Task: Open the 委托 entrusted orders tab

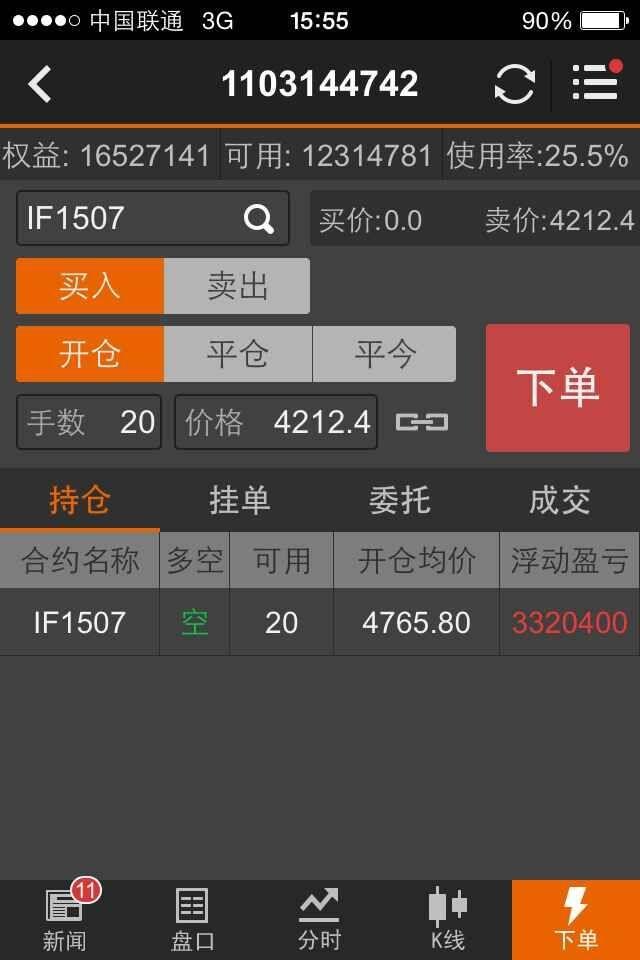Action: [x=400, y=500]
